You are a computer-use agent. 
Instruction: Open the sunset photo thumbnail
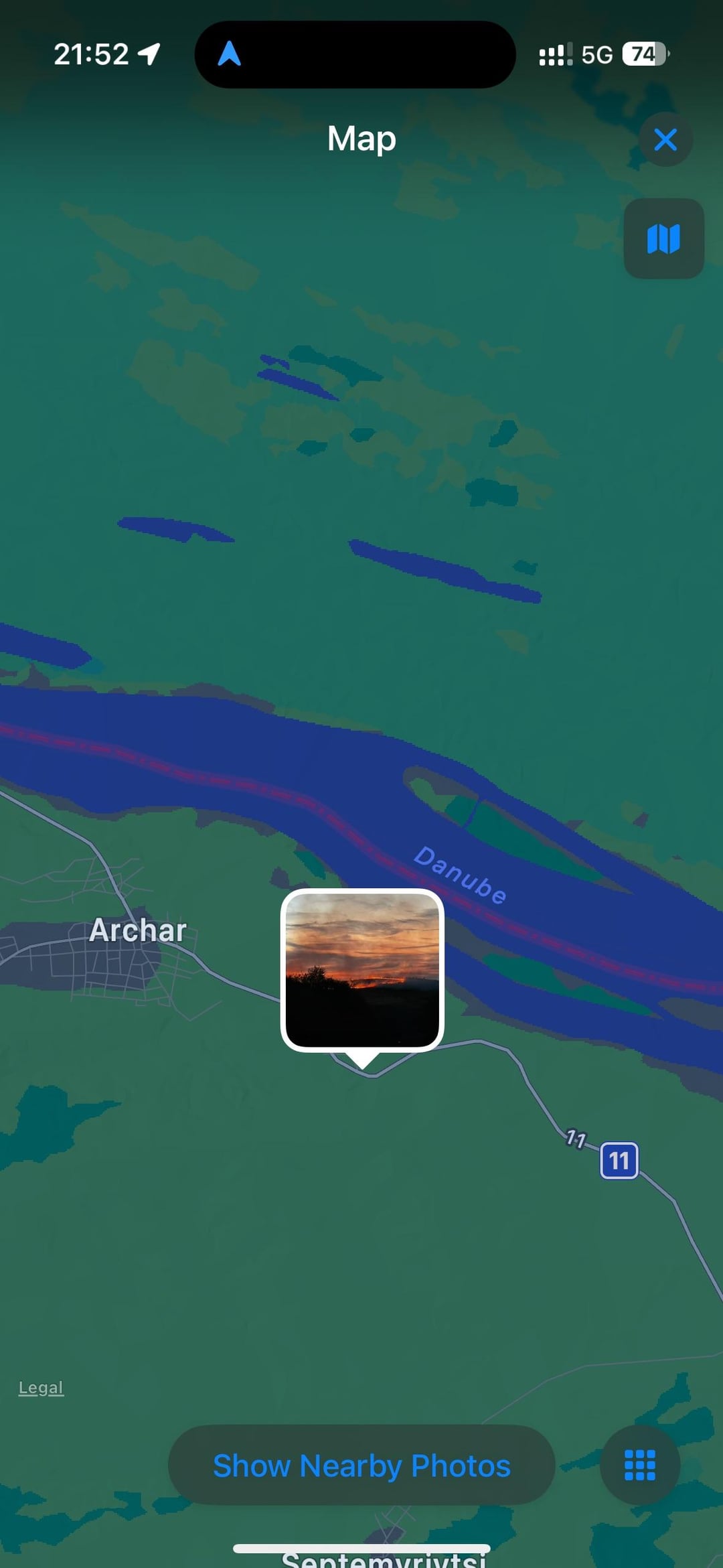(x=362, y=969)
